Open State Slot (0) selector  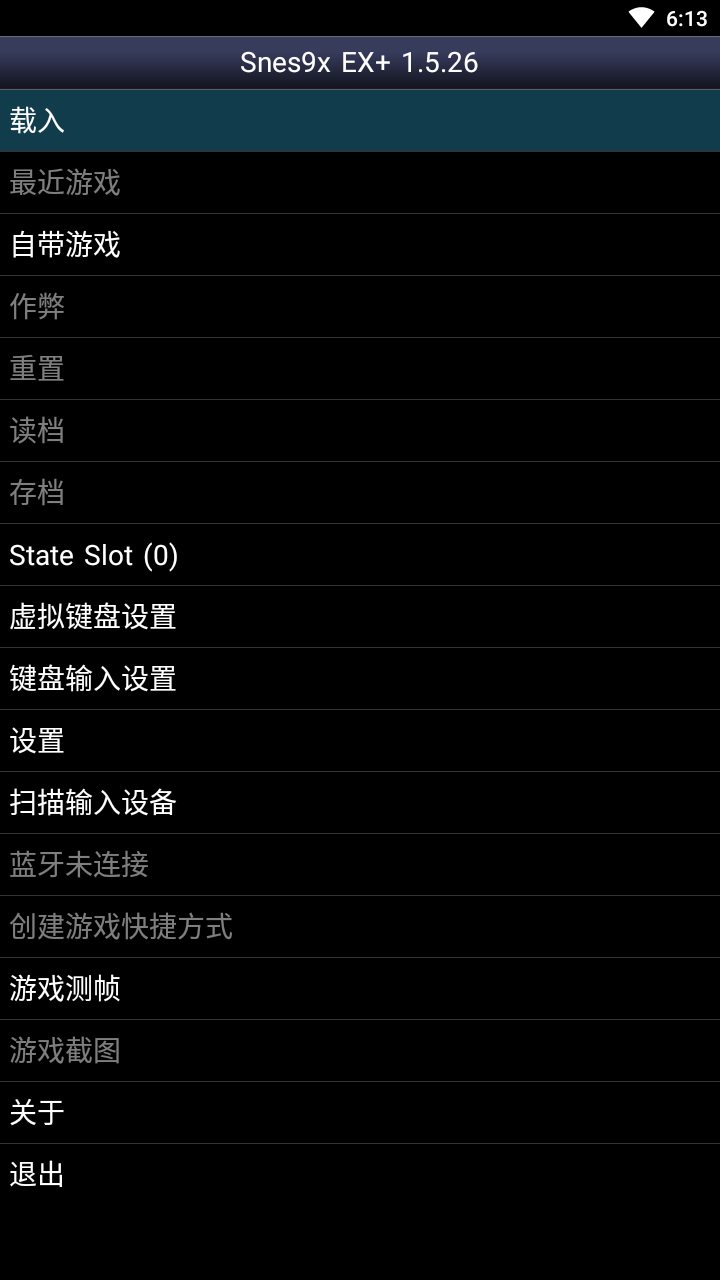(x=360, y=555)
